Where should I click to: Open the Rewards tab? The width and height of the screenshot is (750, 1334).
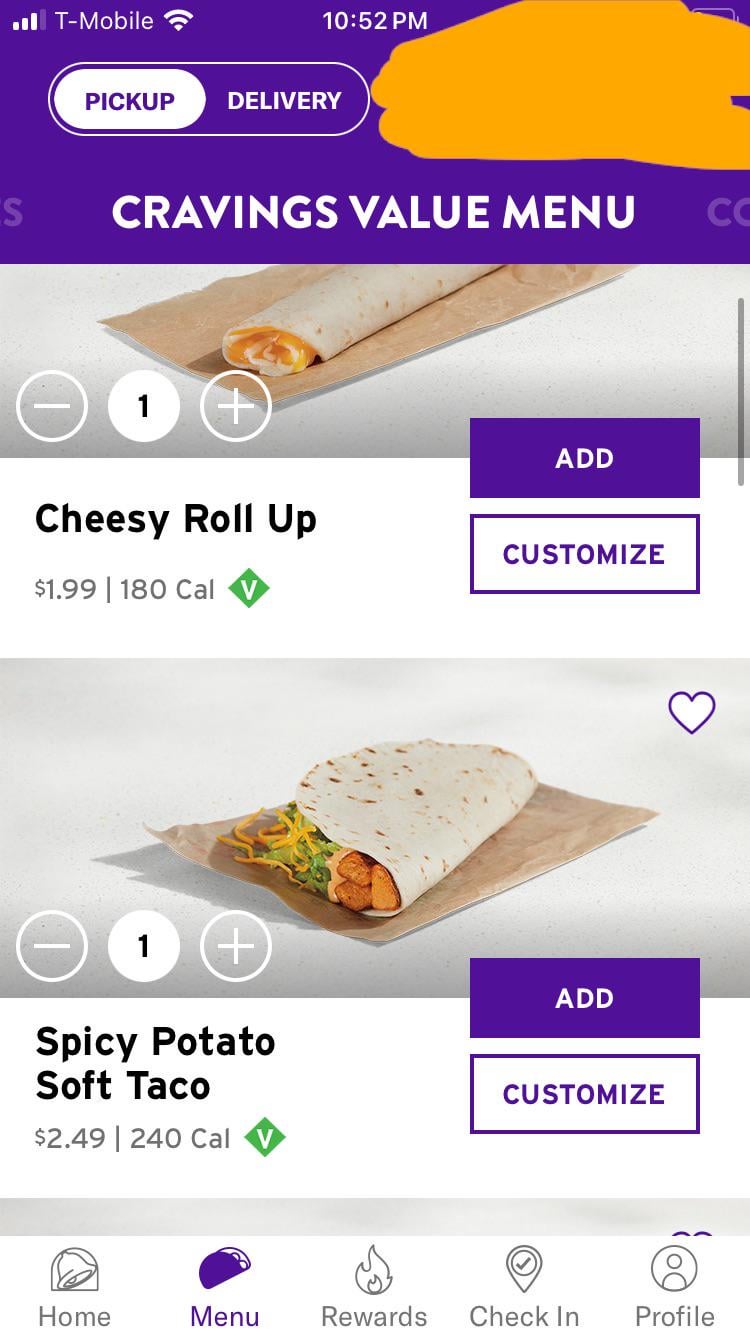tap(374, 1286)
